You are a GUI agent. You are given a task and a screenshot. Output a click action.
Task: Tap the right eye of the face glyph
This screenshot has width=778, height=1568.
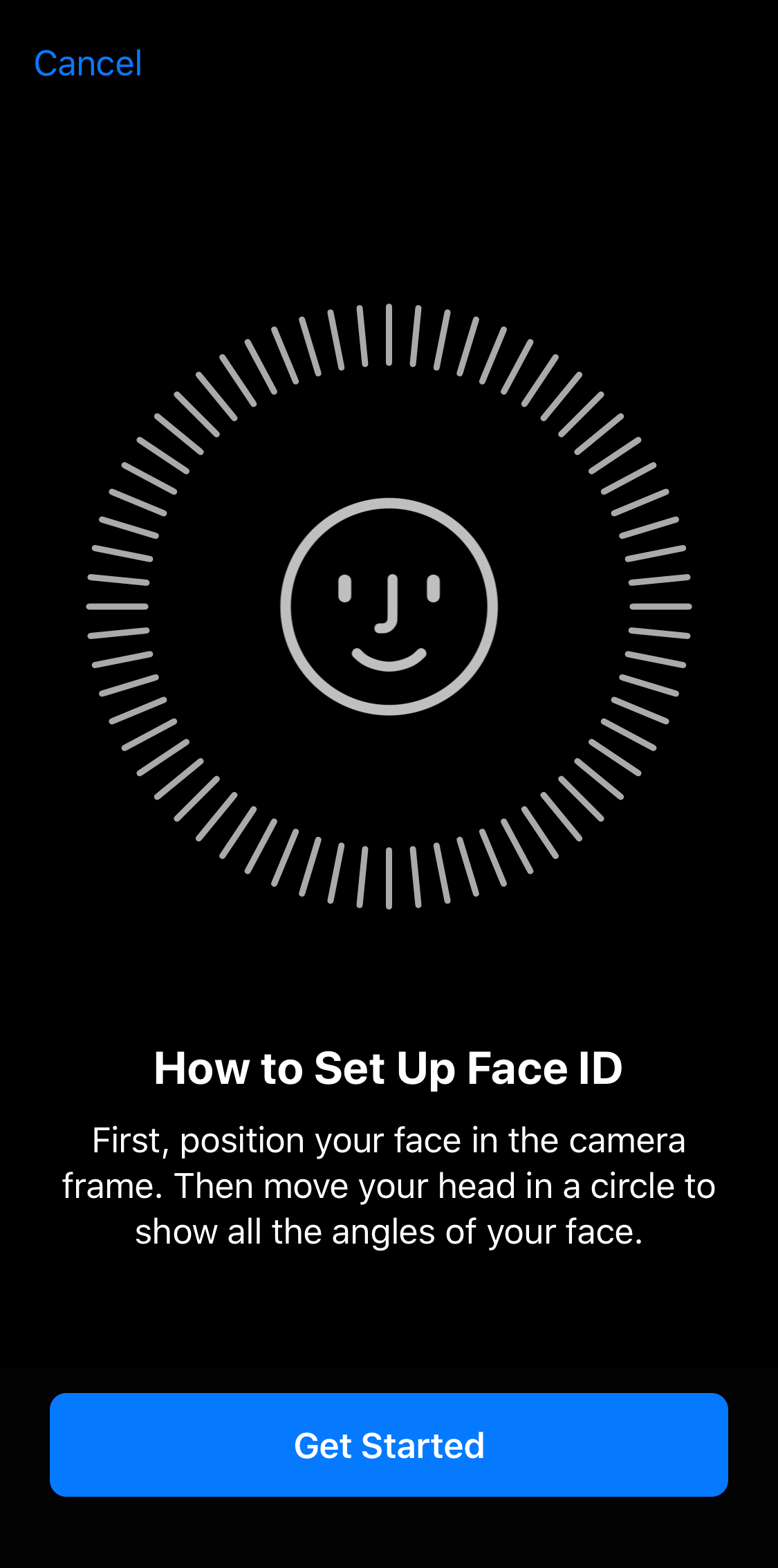click(434, 587)
